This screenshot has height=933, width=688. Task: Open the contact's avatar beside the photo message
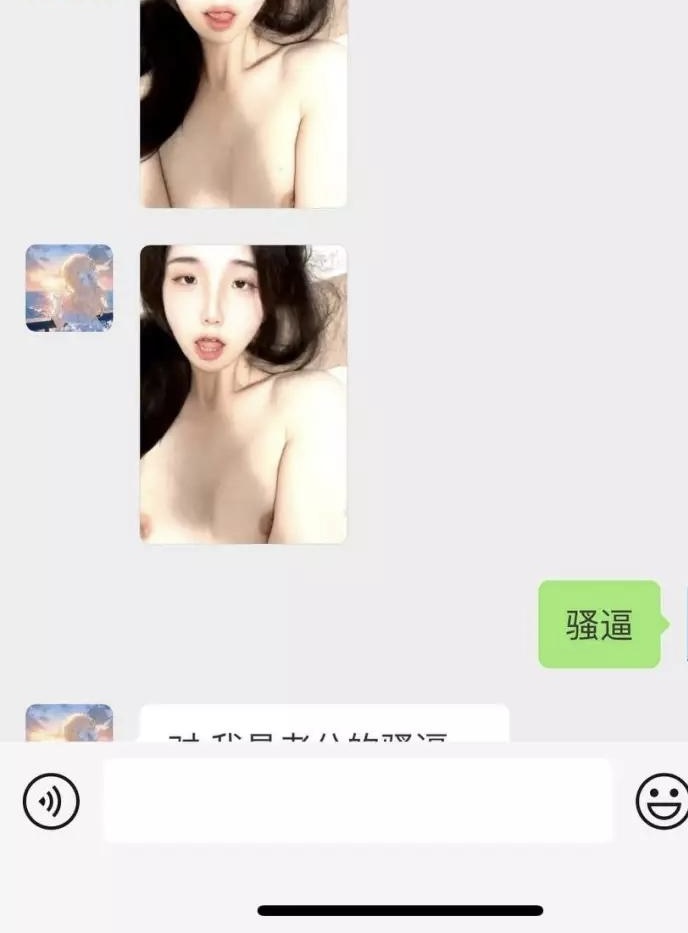[69, 288]
